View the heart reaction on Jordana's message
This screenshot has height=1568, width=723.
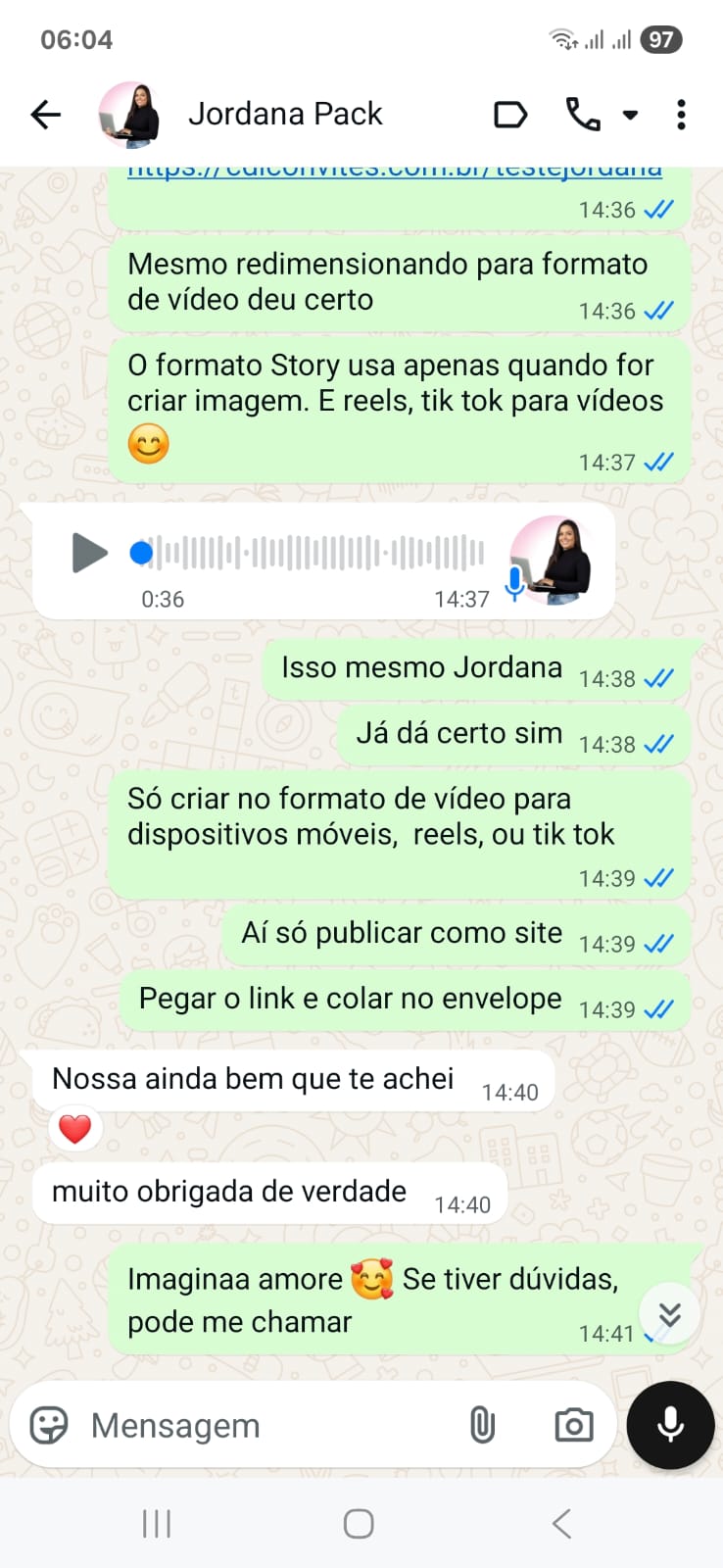[75, 1129]
